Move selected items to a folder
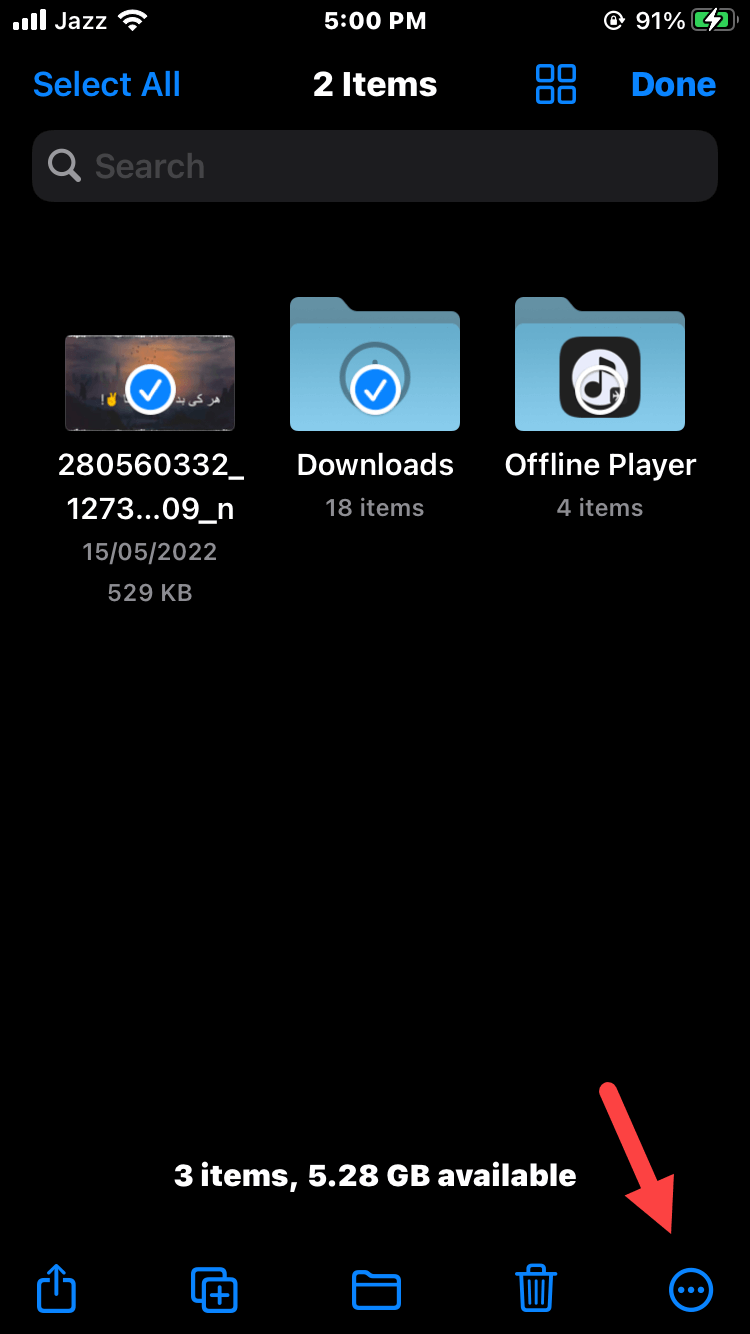 (376, 1288)
